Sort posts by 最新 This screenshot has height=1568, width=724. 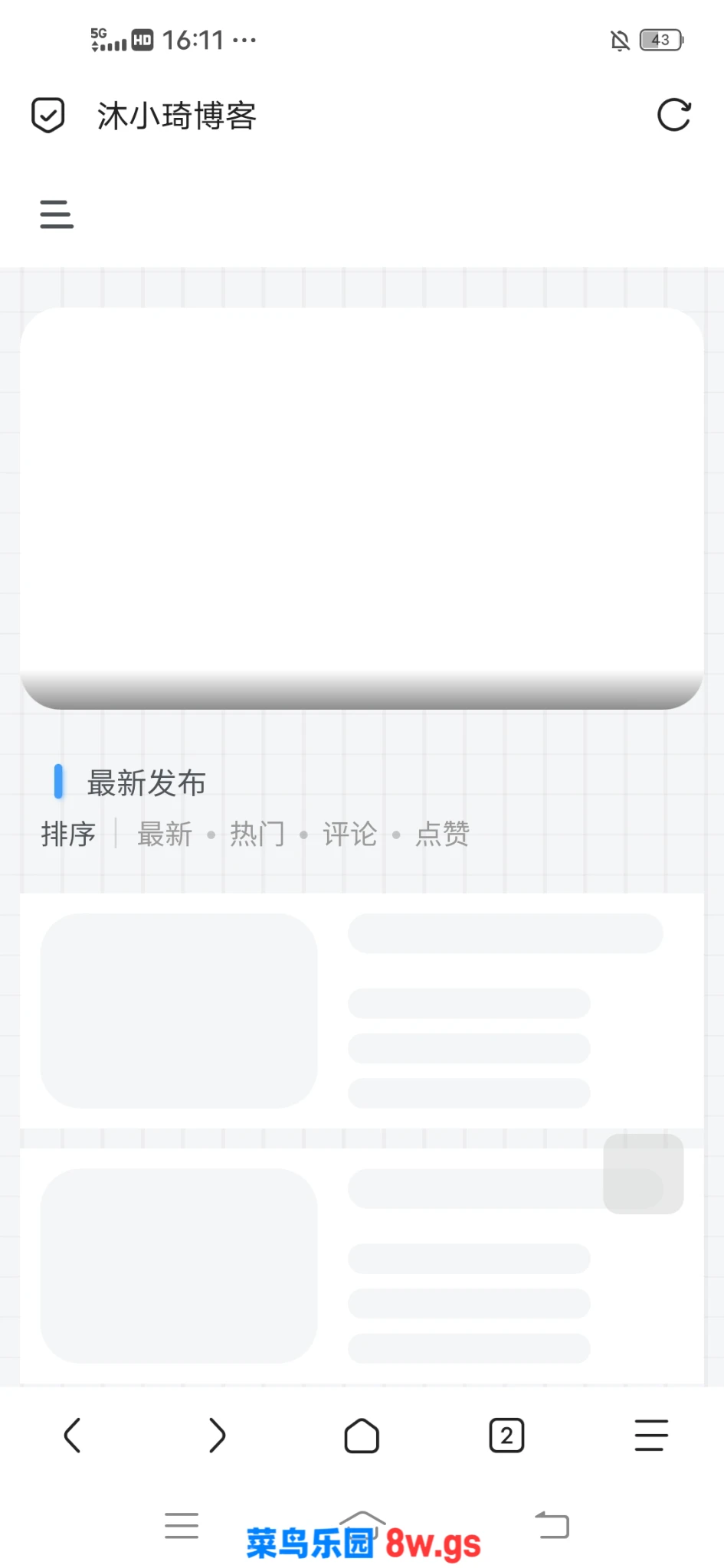(x=165, y=834)
